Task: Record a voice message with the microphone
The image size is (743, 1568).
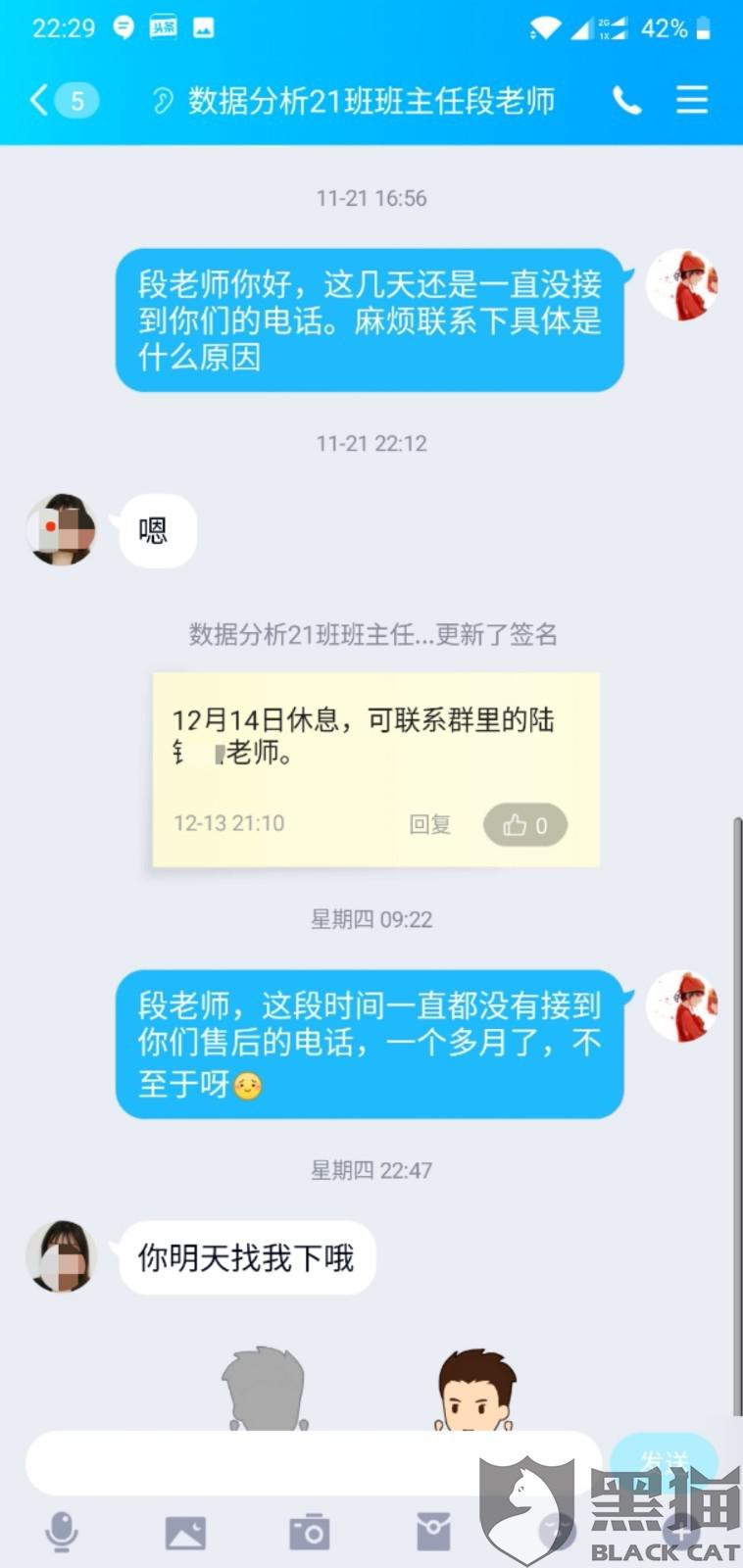Action: point(62,1532)
